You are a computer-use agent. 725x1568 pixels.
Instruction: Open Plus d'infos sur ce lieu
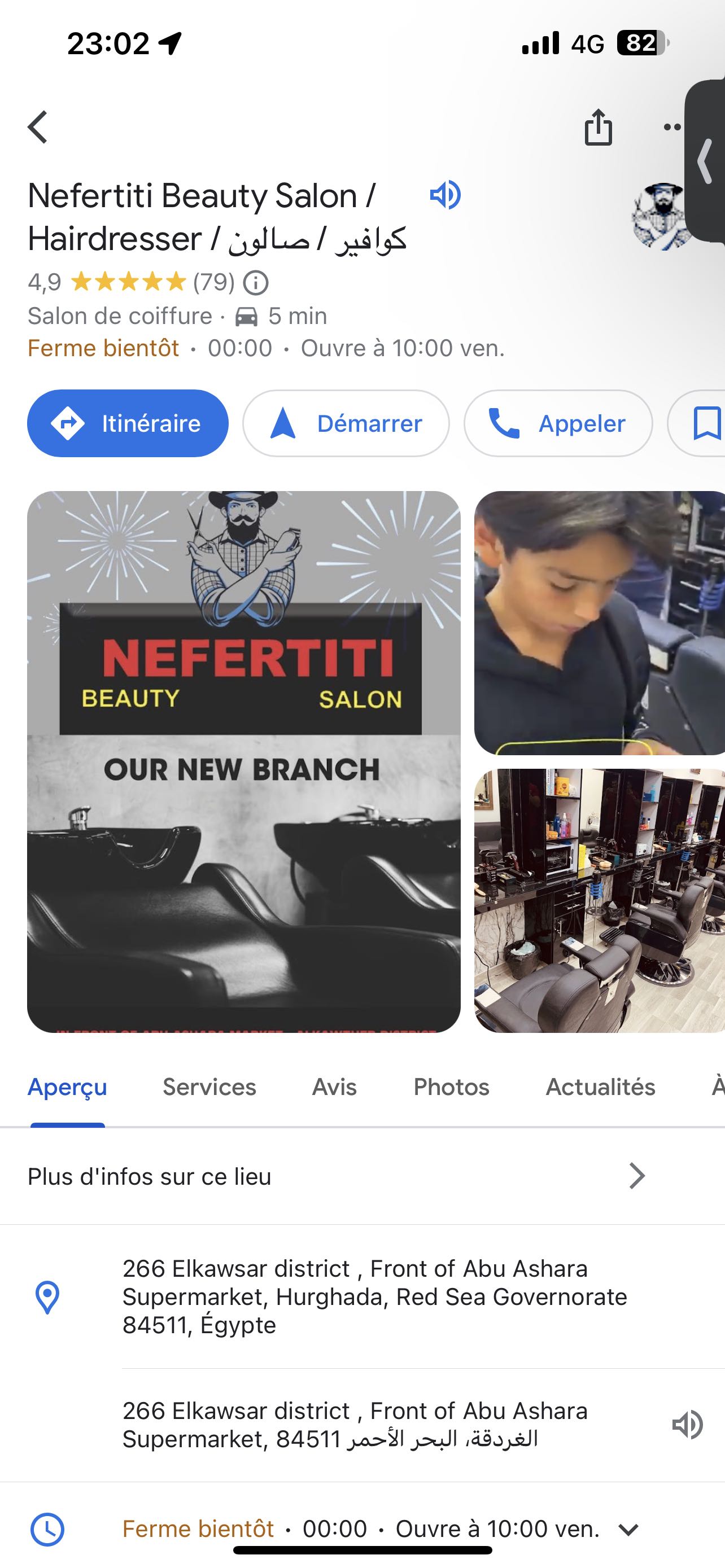click(x=362, y=1176)
